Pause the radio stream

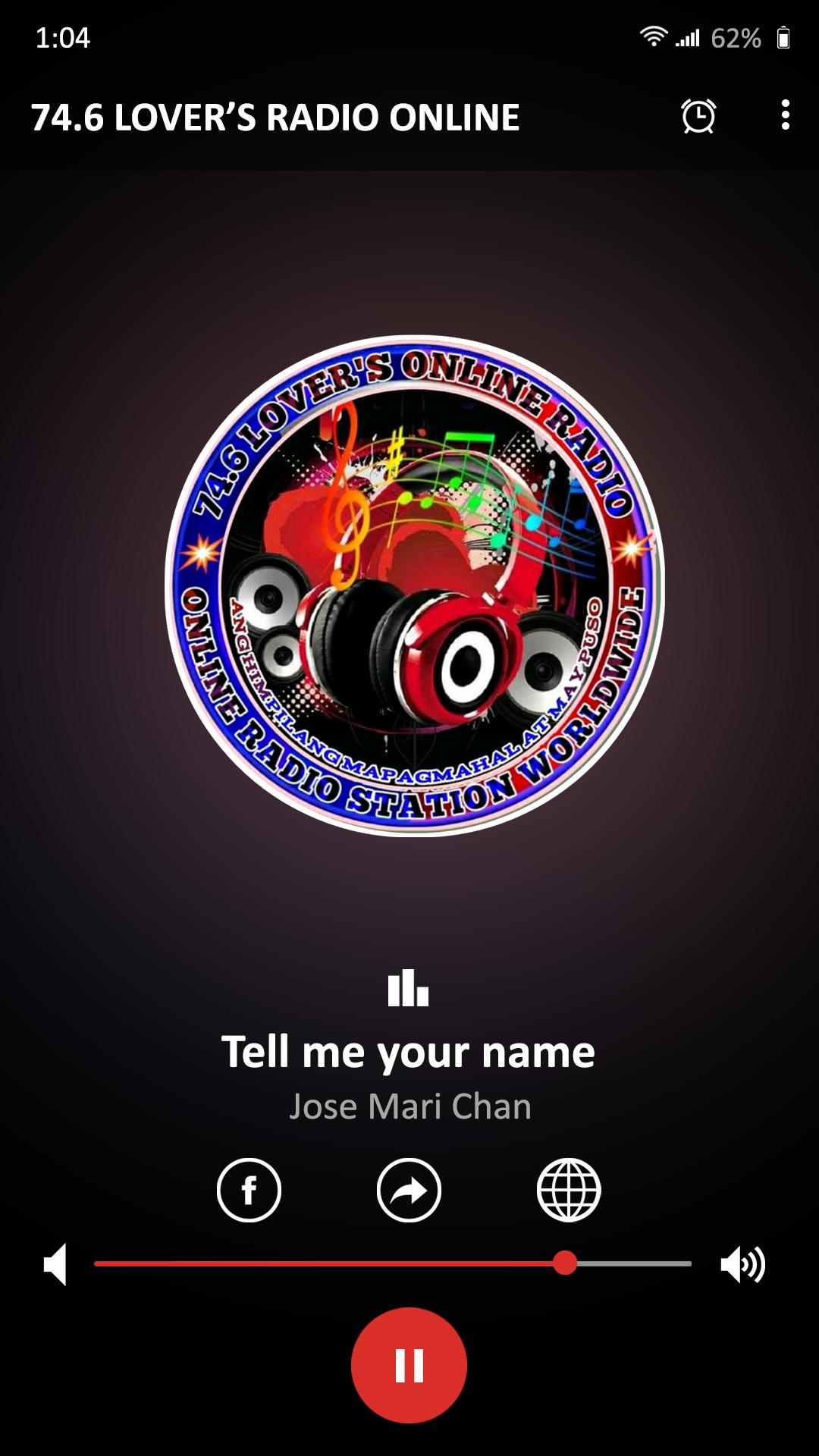[x=409, y=1365]
